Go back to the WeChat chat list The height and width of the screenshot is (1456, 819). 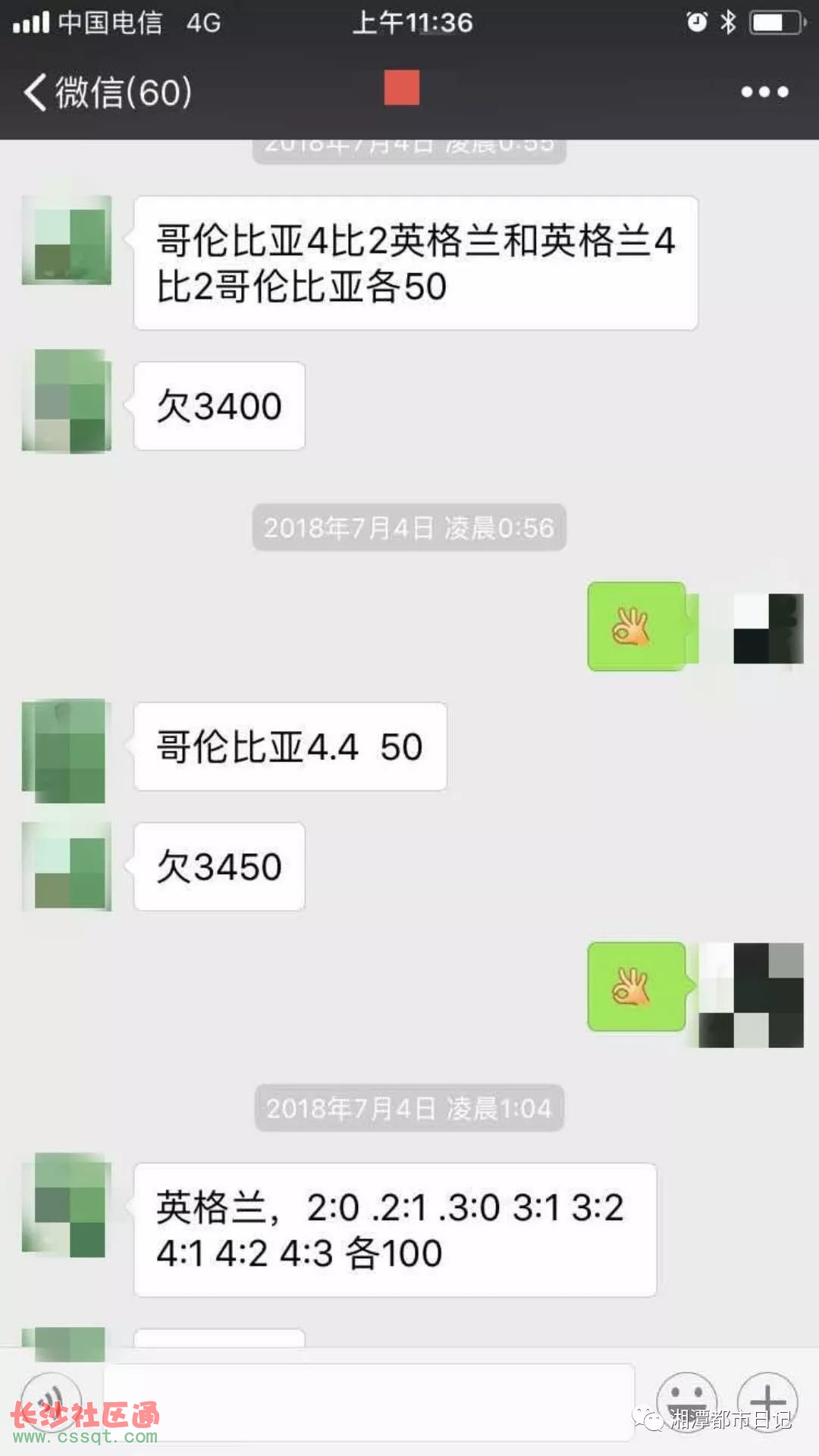pyautogui.click(x=106, y=93)
